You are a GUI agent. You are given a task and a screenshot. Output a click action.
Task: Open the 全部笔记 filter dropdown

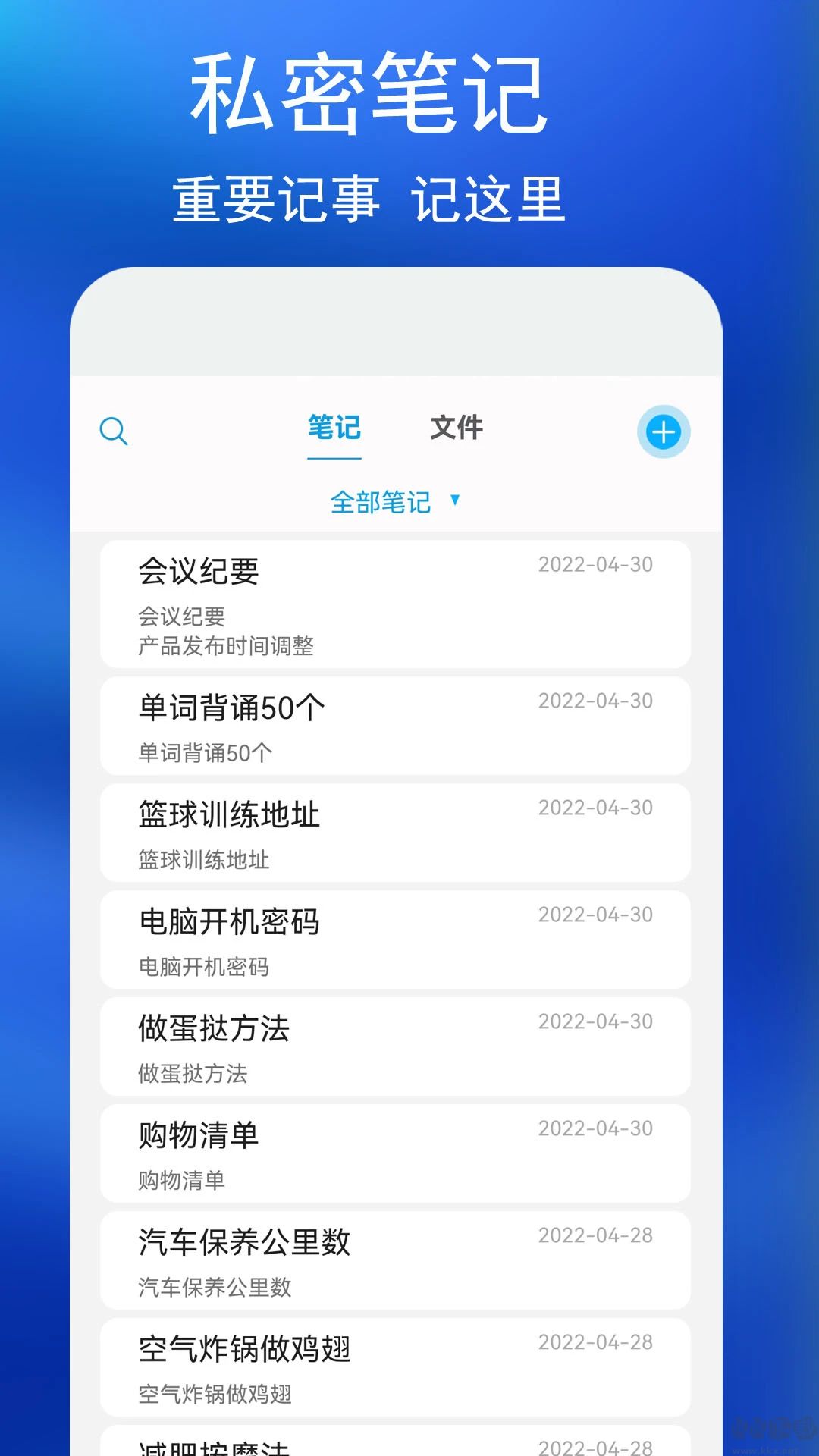(x=381, y=501)
